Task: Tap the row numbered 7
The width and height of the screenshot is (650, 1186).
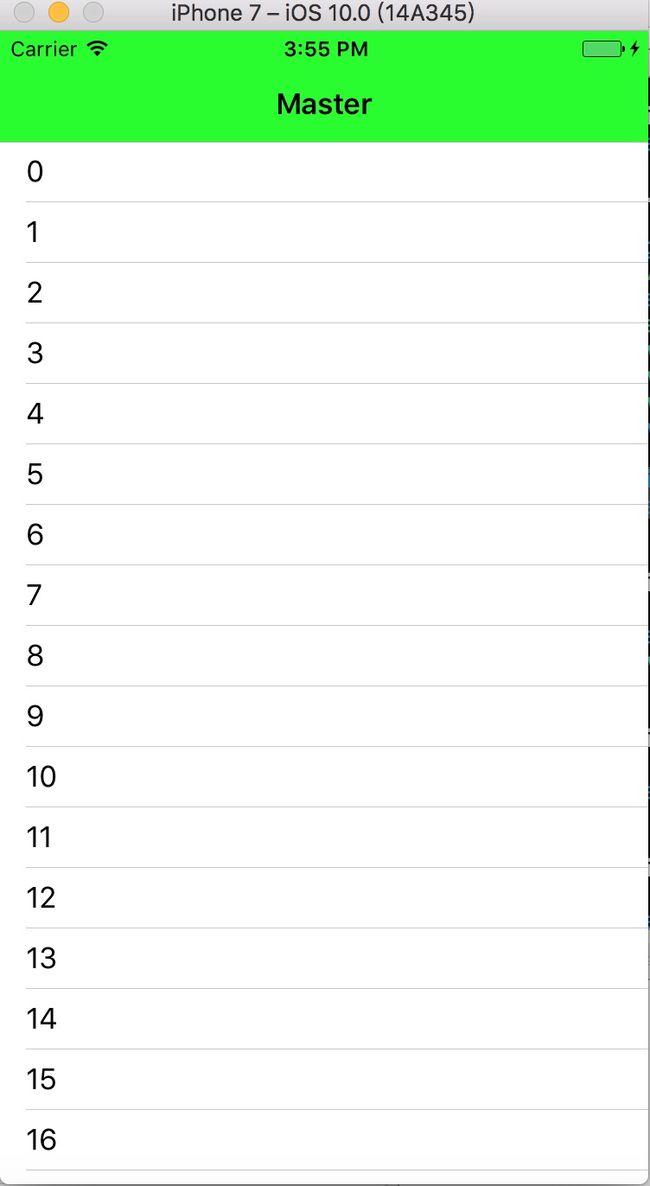Action: point(324,595)
